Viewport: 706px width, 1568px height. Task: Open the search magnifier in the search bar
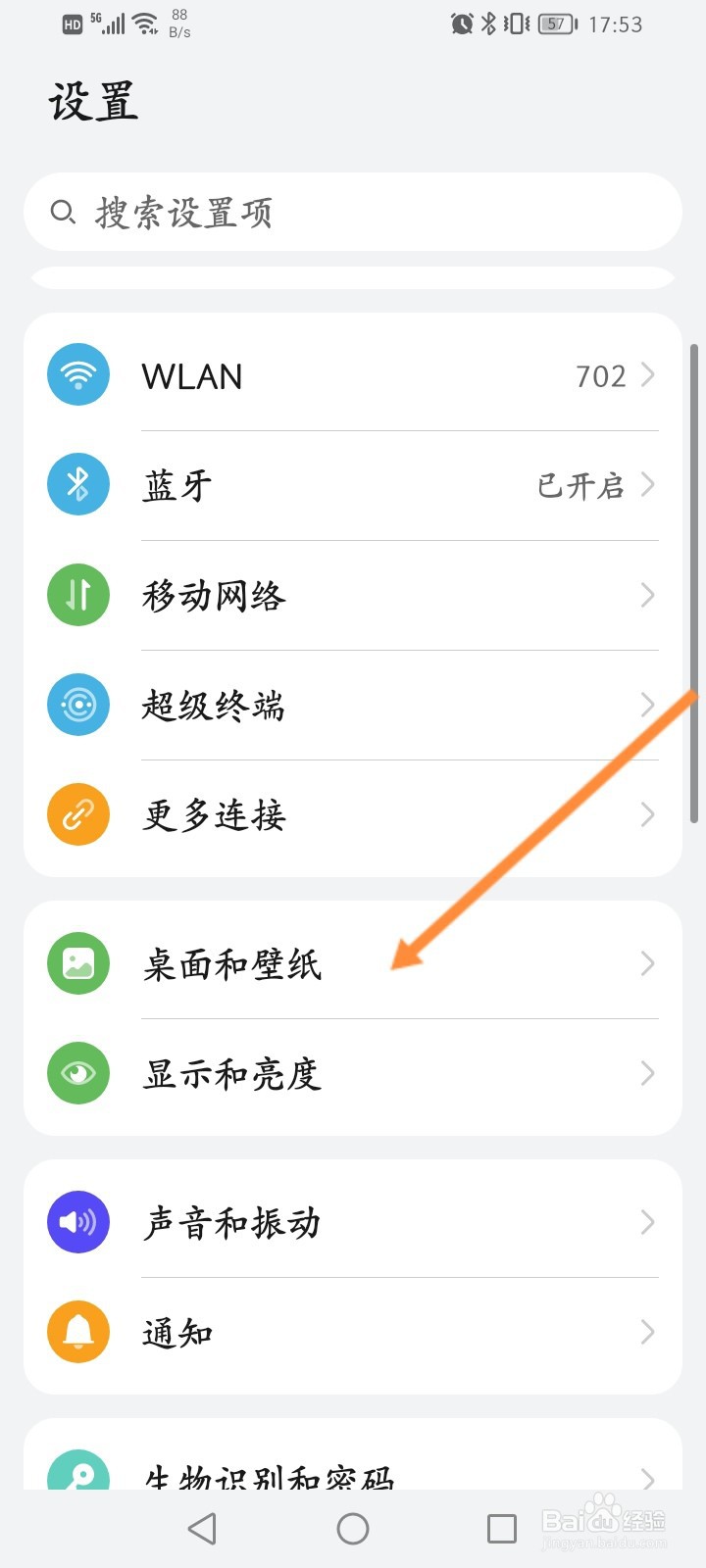click(x=63, y=212)
